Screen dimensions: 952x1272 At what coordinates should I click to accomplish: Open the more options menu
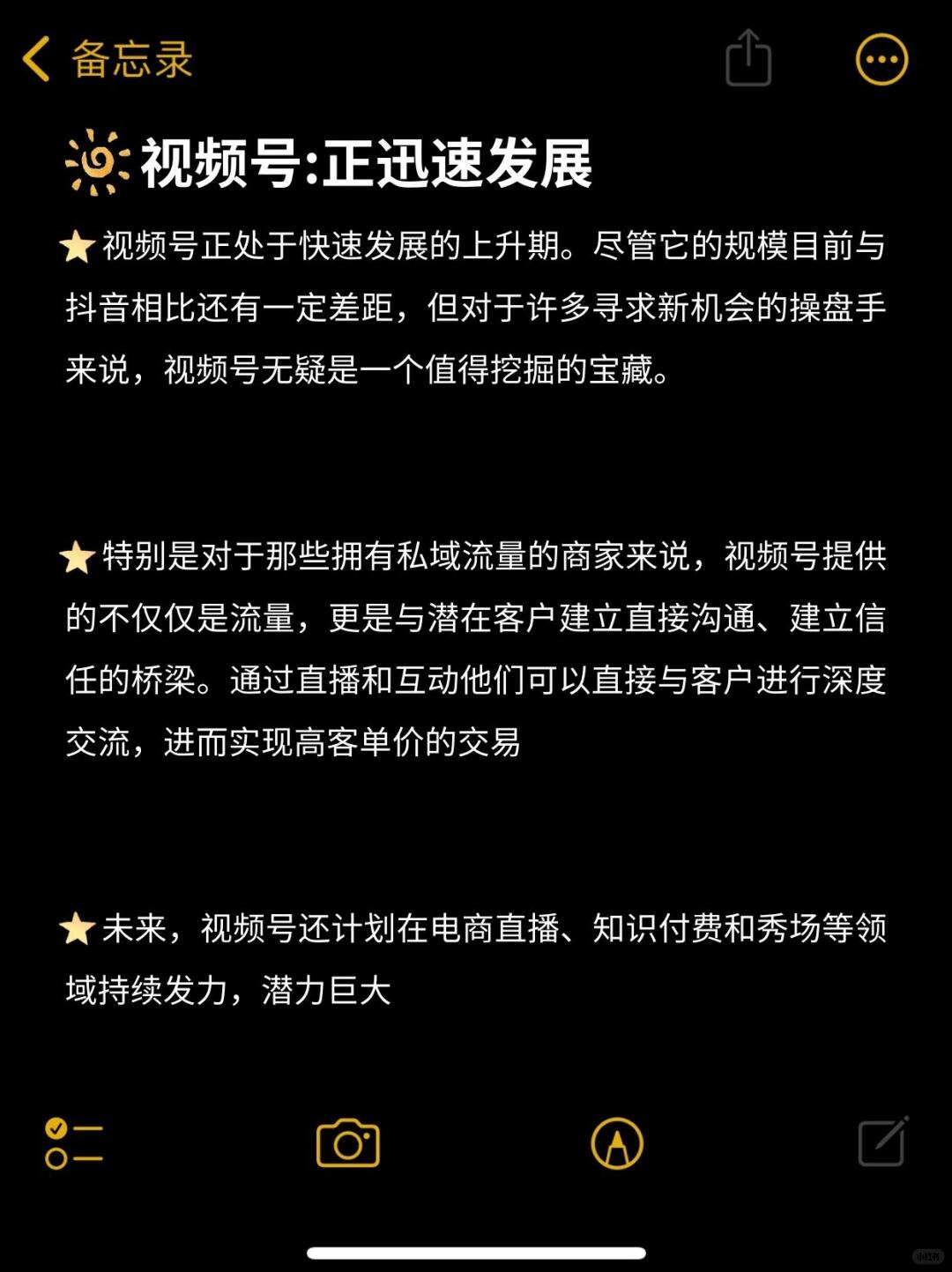point(881,60)
